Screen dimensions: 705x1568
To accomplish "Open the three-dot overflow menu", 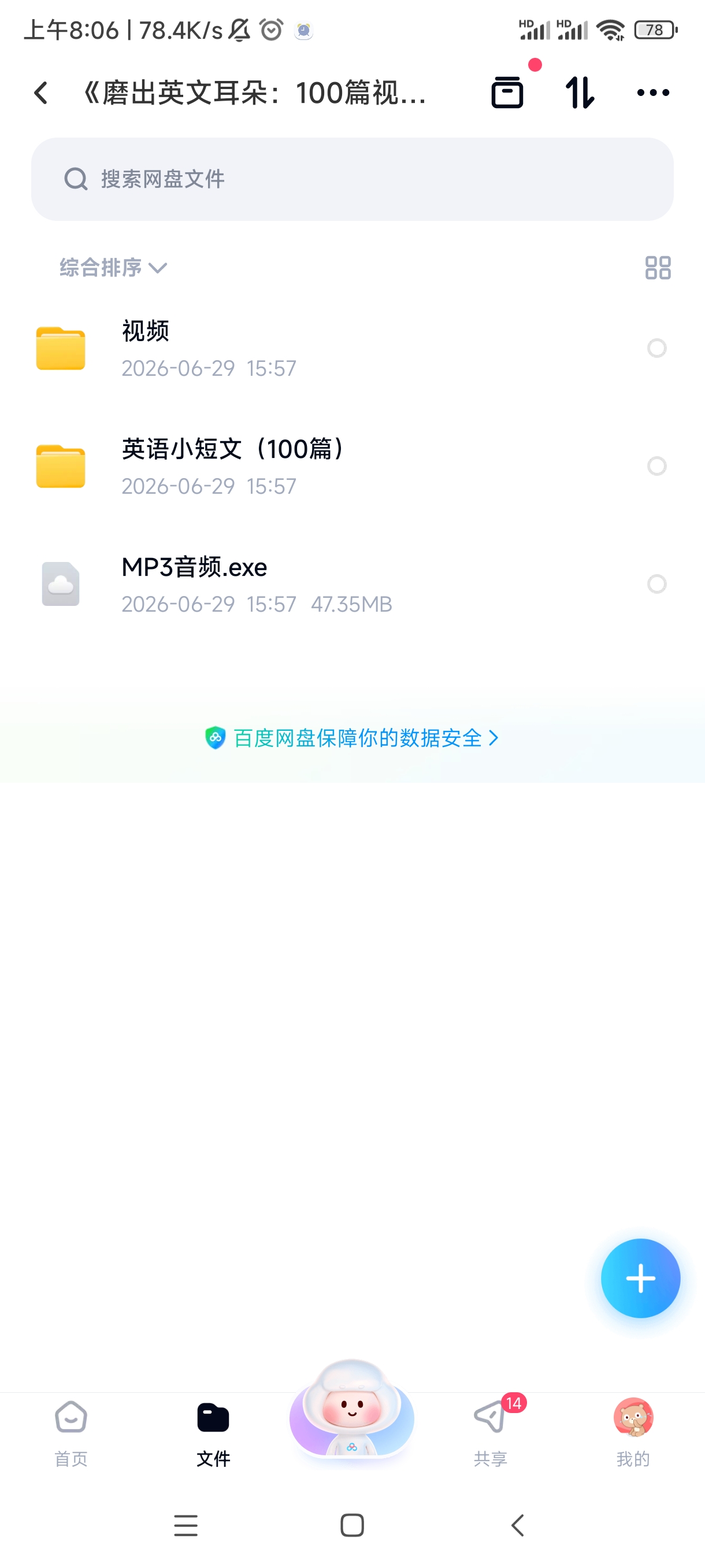I will [x=652, y=93].
